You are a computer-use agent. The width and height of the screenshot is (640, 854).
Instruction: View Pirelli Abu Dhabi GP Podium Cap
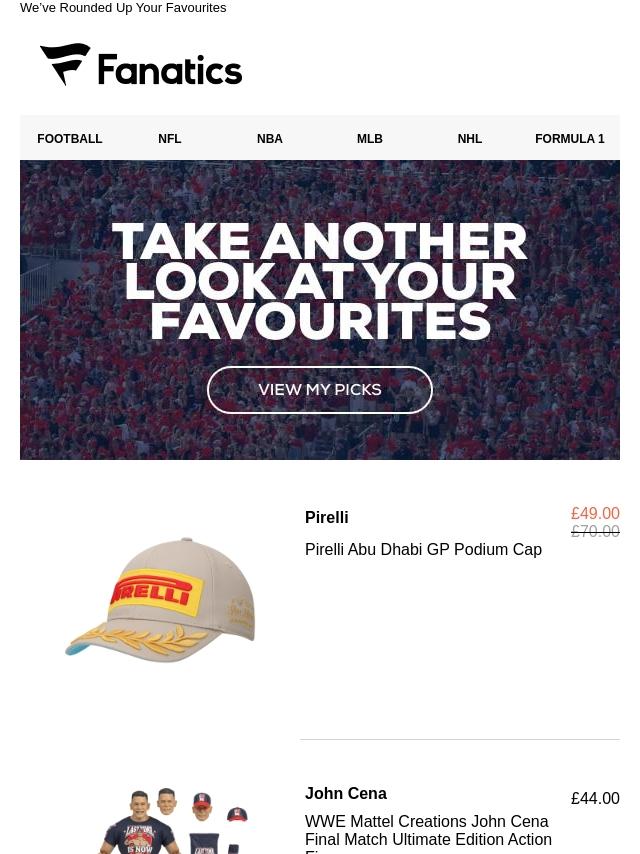pyautogui.click(x=423, y=549)
